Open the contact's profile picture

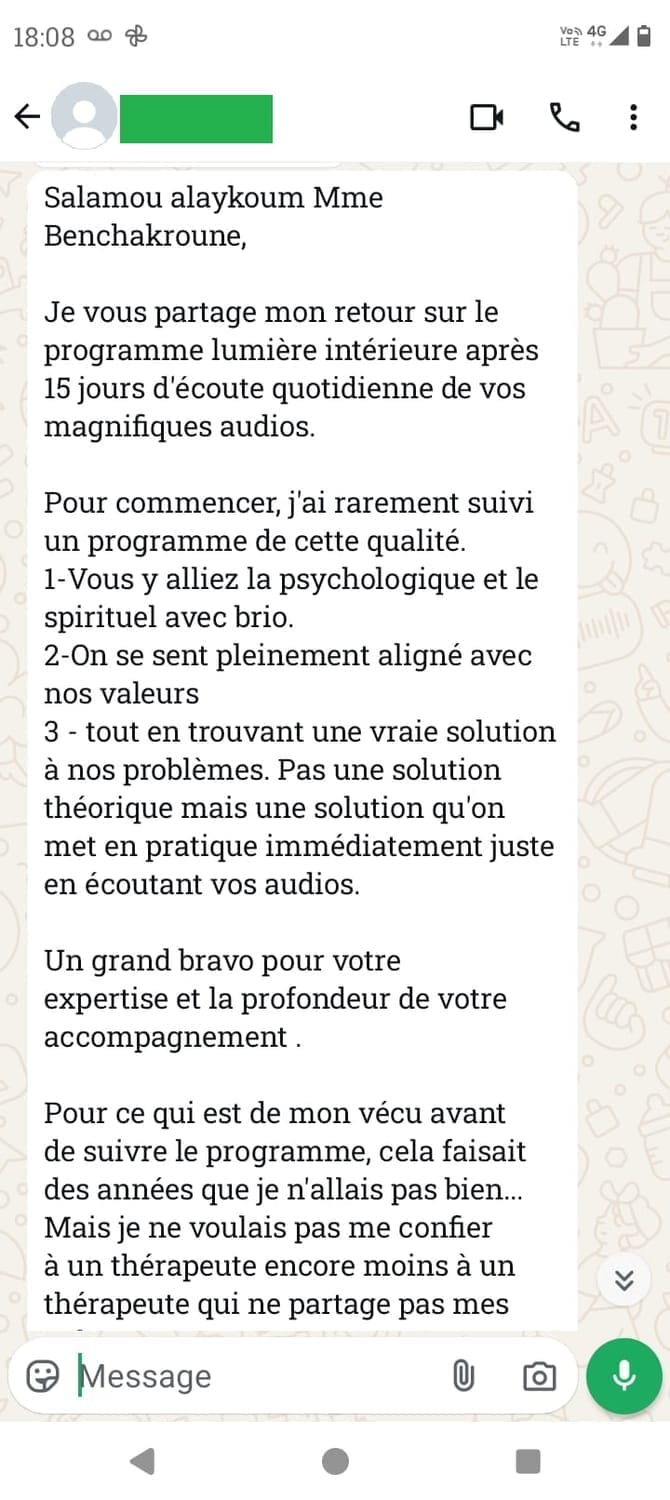(83, 117)
